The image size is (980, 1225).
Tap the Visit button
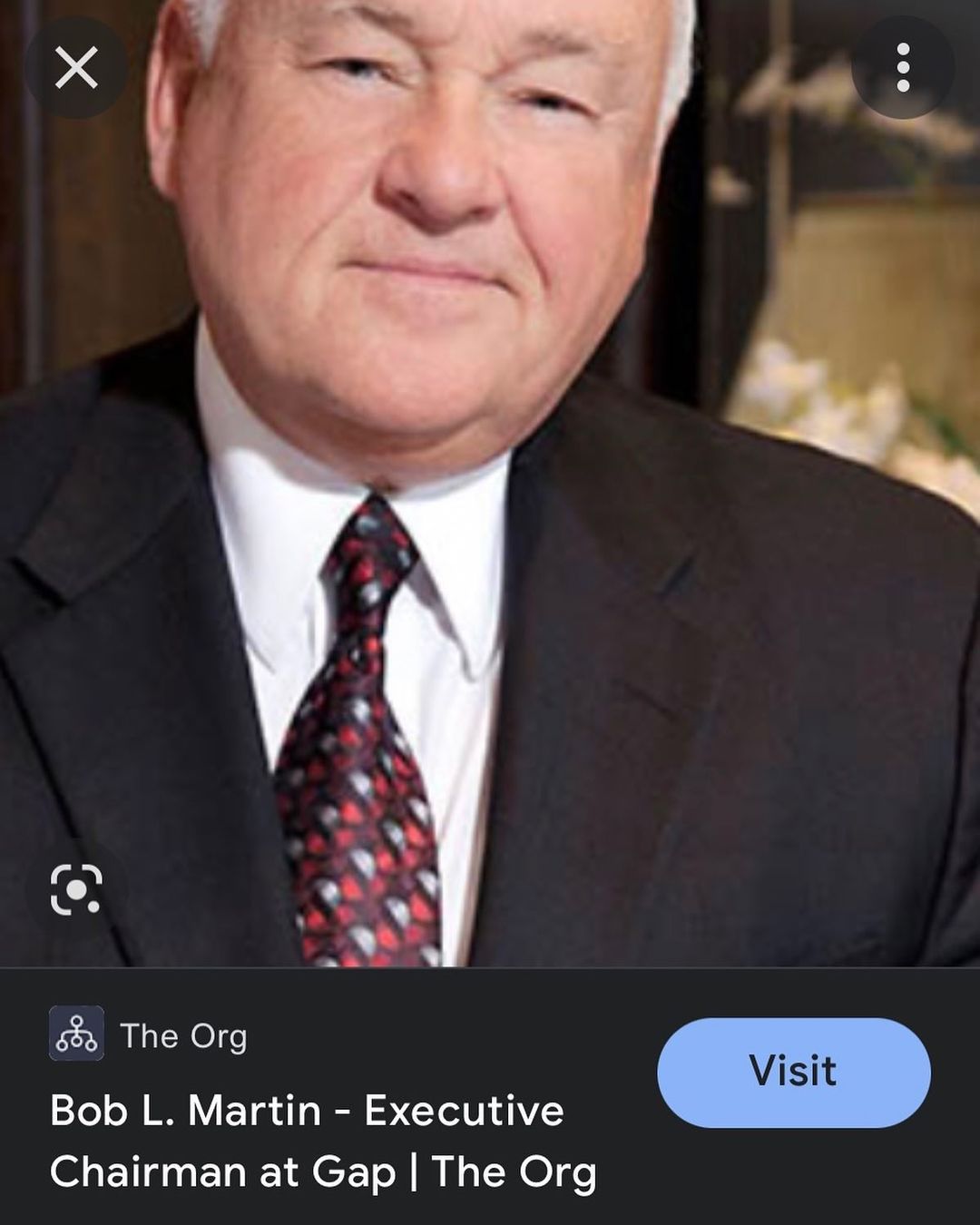coord(793,1072)
